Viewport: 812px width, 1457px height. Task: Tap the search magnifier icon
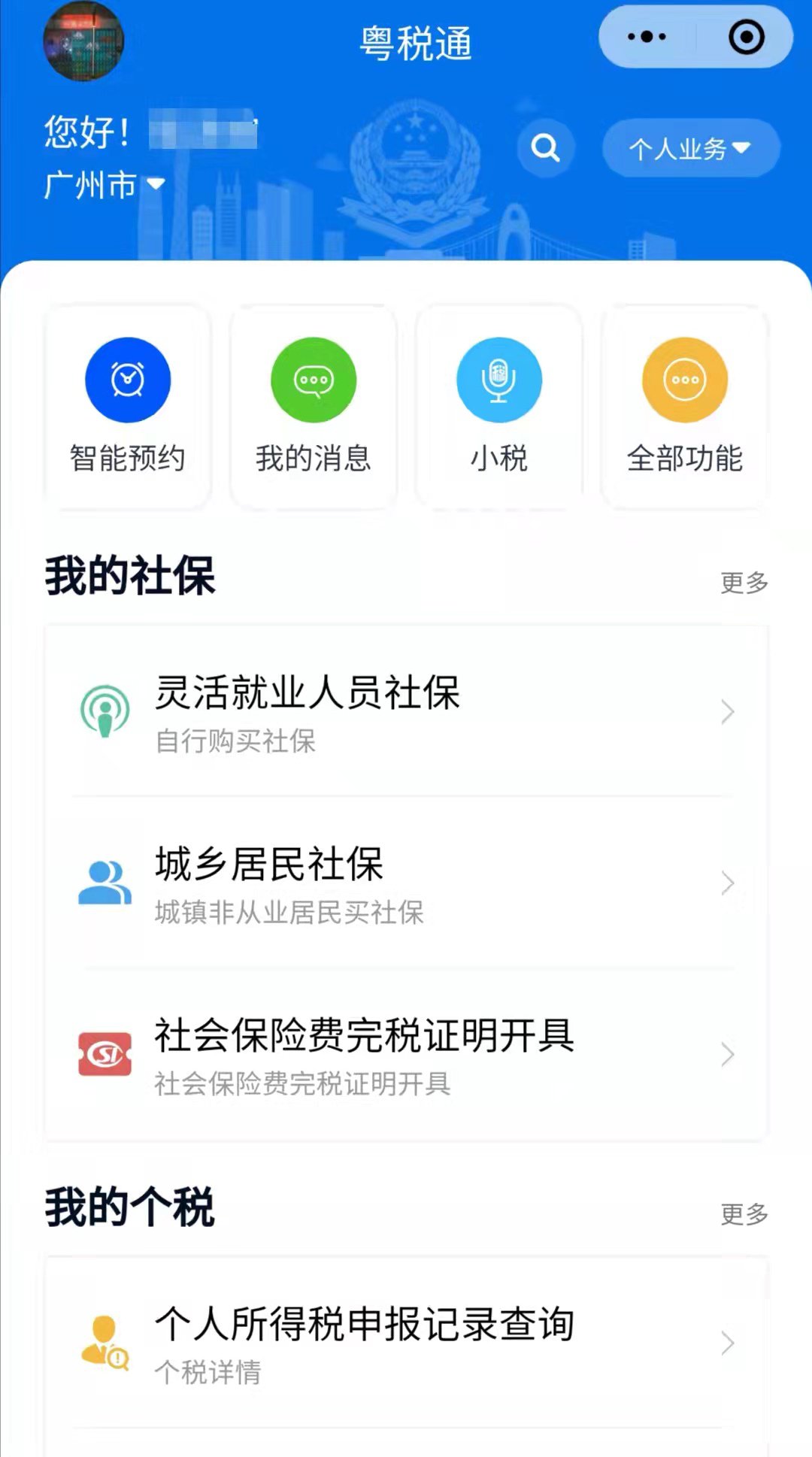(545, 148)
